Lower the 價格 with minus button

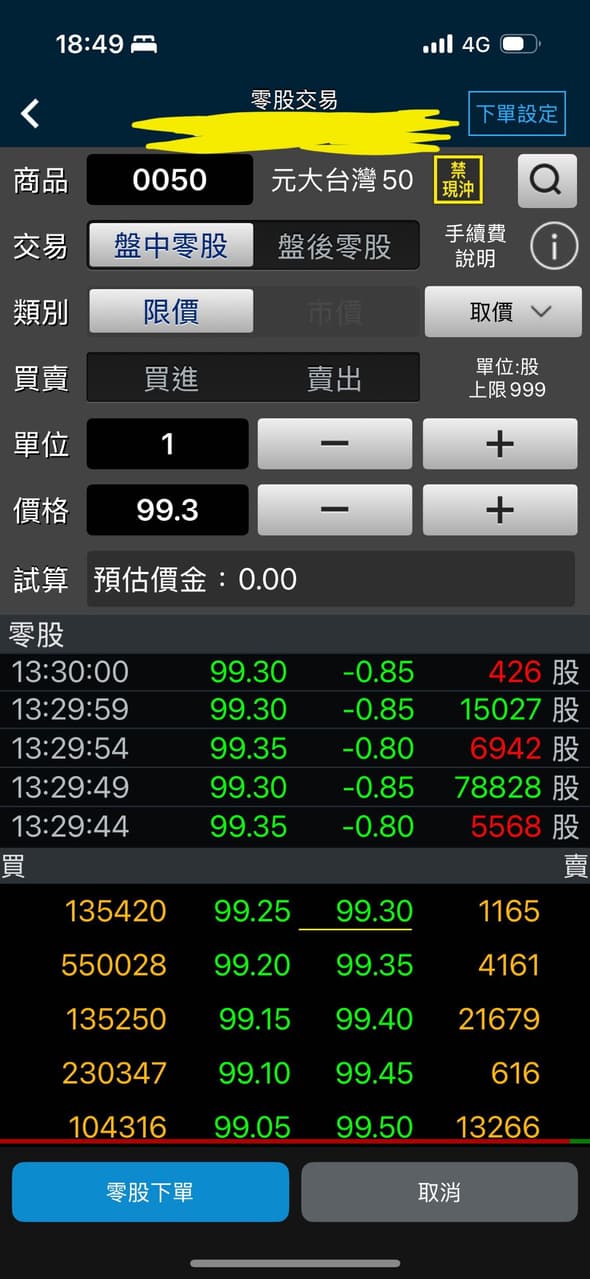[335, 510]
